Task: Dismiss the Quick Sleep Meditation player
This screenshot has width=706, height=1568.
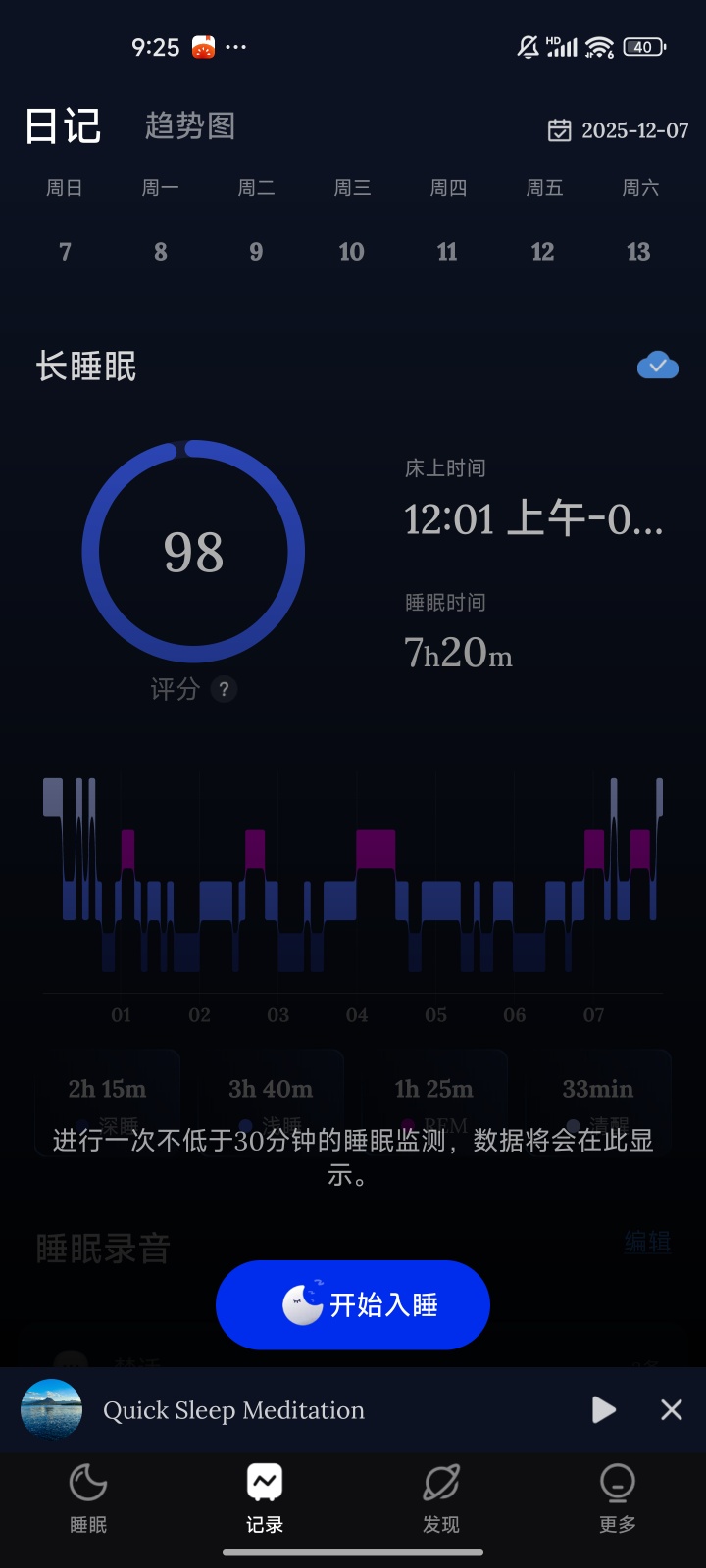Action: (x=672, y=1410)
